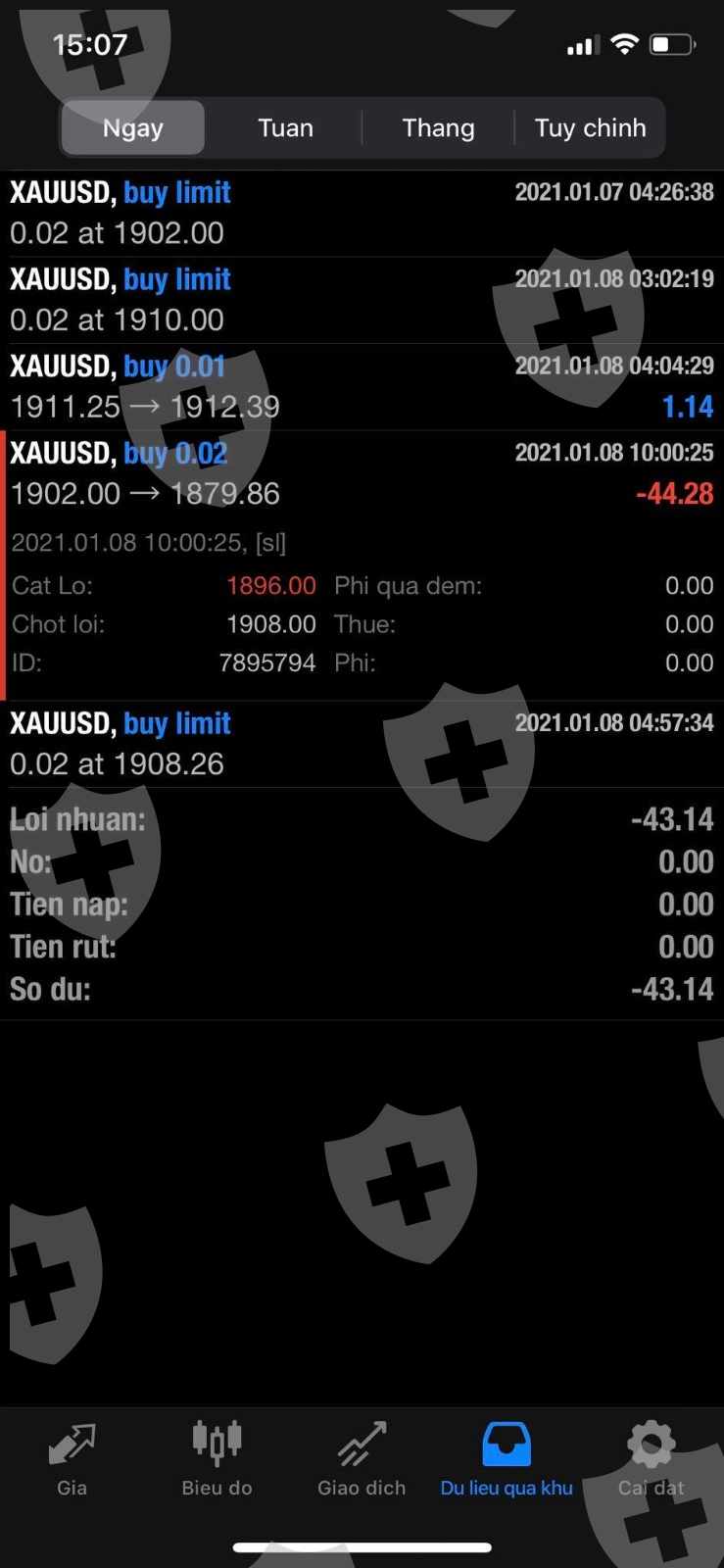Expand the buy limit order at 1902.00

362,214
